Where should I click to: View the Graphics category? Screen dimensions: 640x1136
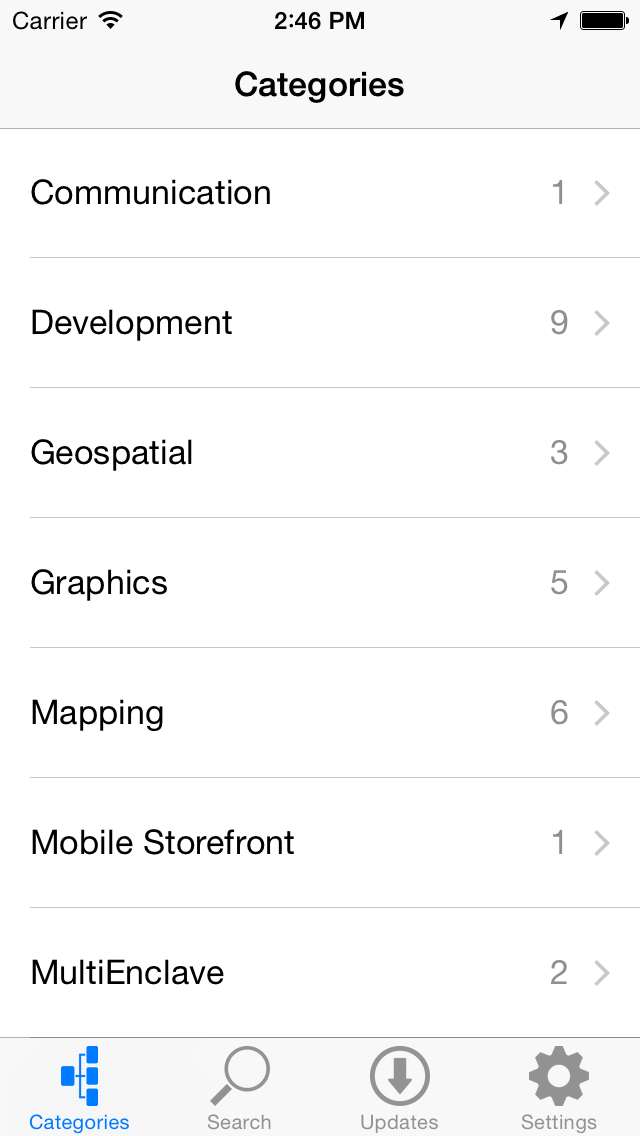click(320, 582)
